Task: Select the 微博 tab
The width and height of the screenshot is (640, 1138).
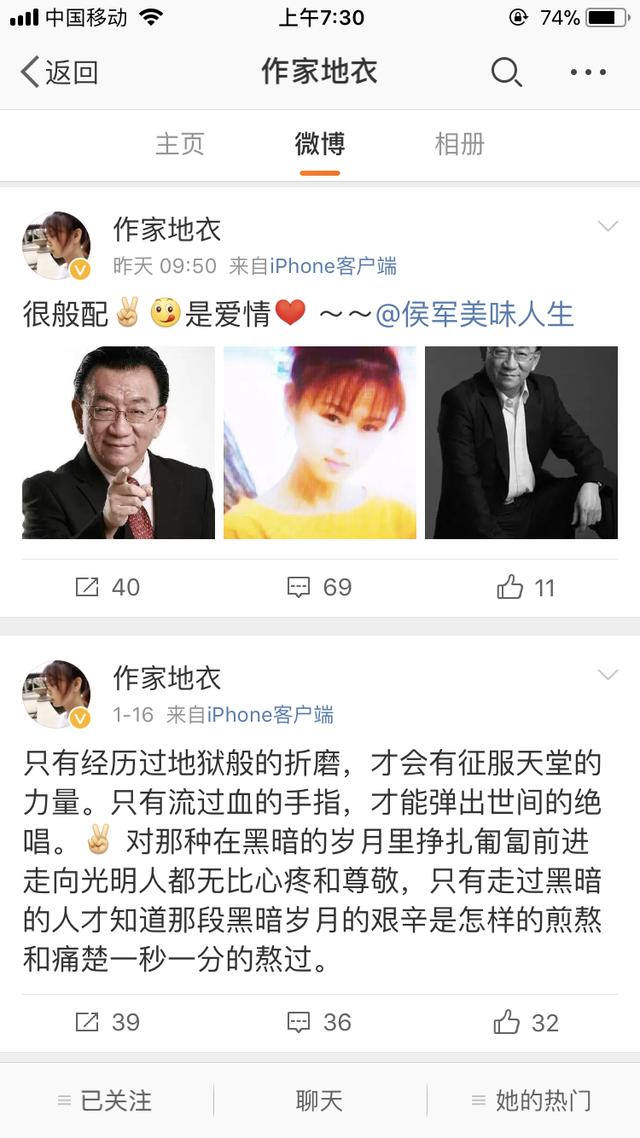Action: point(319,144)
